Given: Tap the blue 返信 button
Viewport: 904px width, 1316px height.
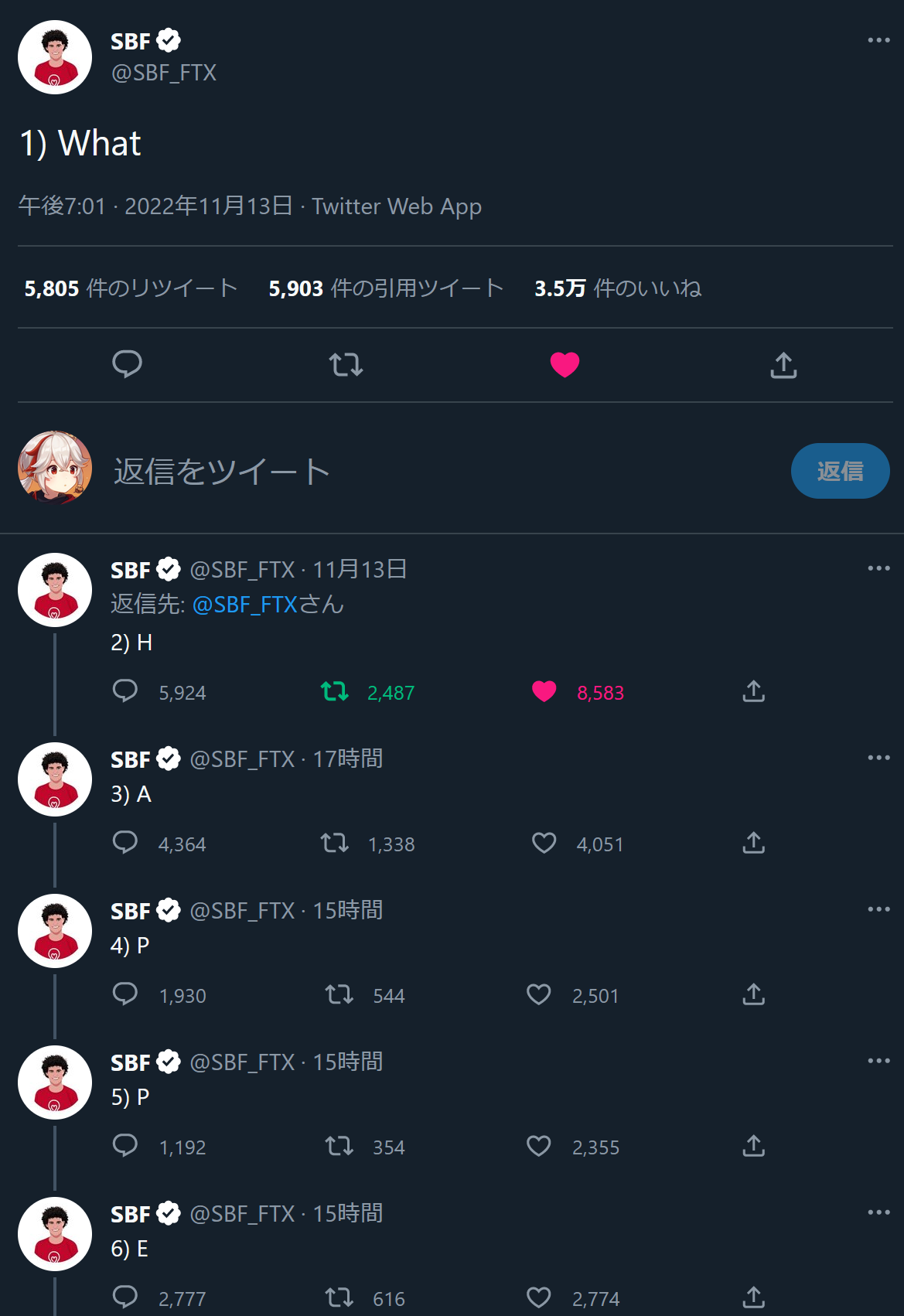Looking at the screenshot, I should 840,471.
